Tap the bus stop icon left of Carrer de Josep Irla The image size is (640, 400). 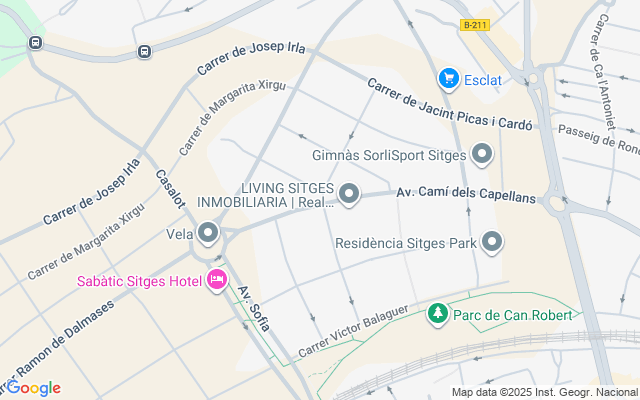(x=144, y=51)
